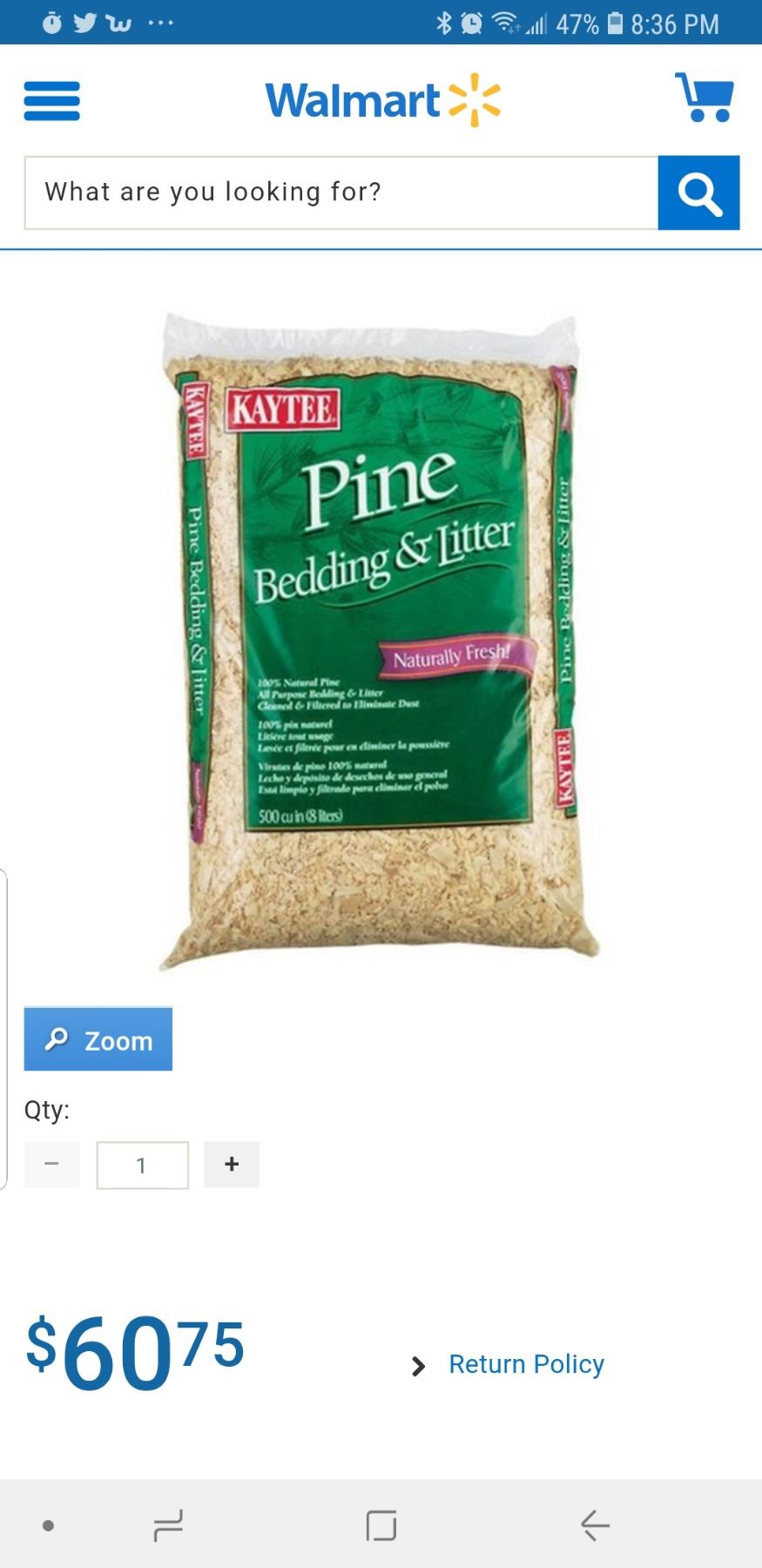Go back using the system back button
This screenshot has height=1568, width=762.
click(x=595, y=1525)
